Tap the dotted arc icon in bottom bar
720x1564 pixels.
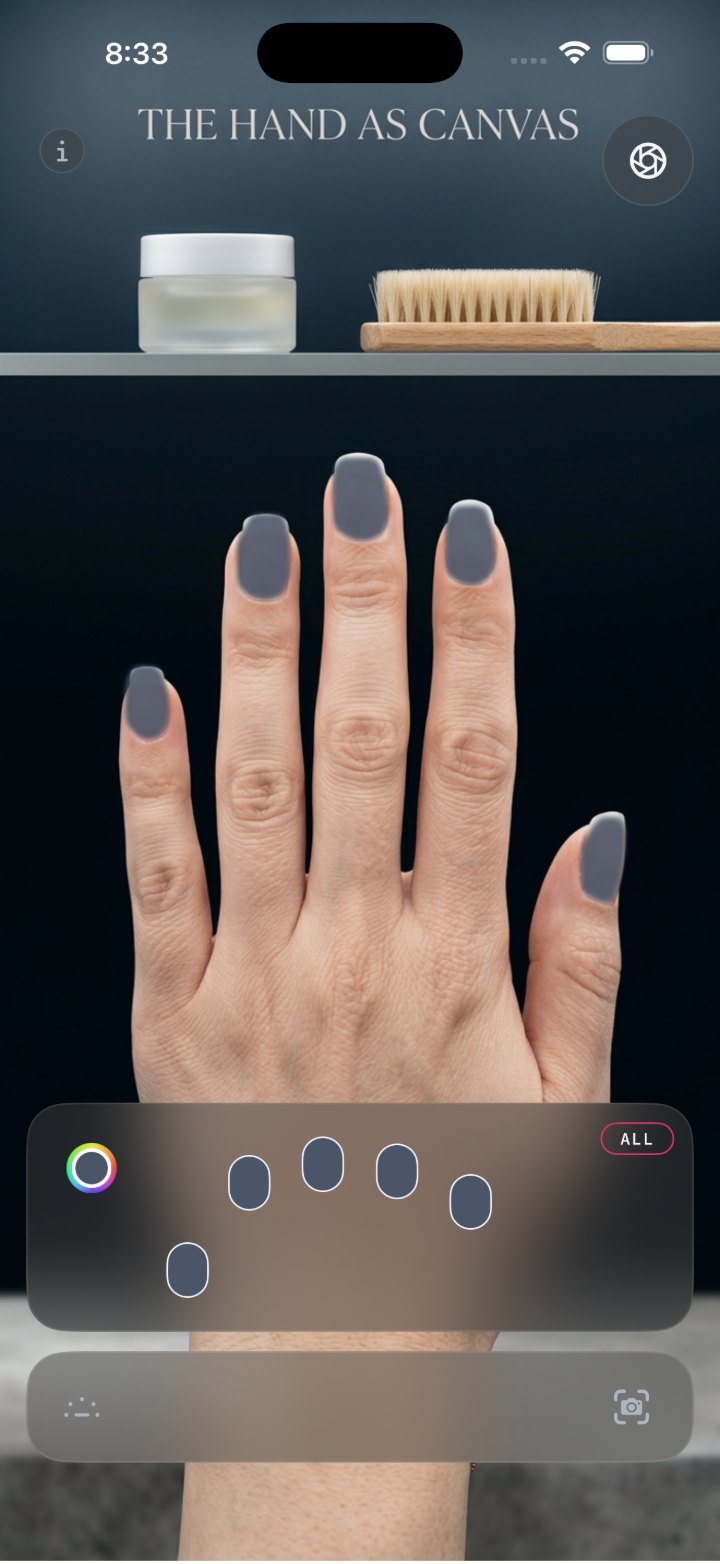(x=82, y=1408)
